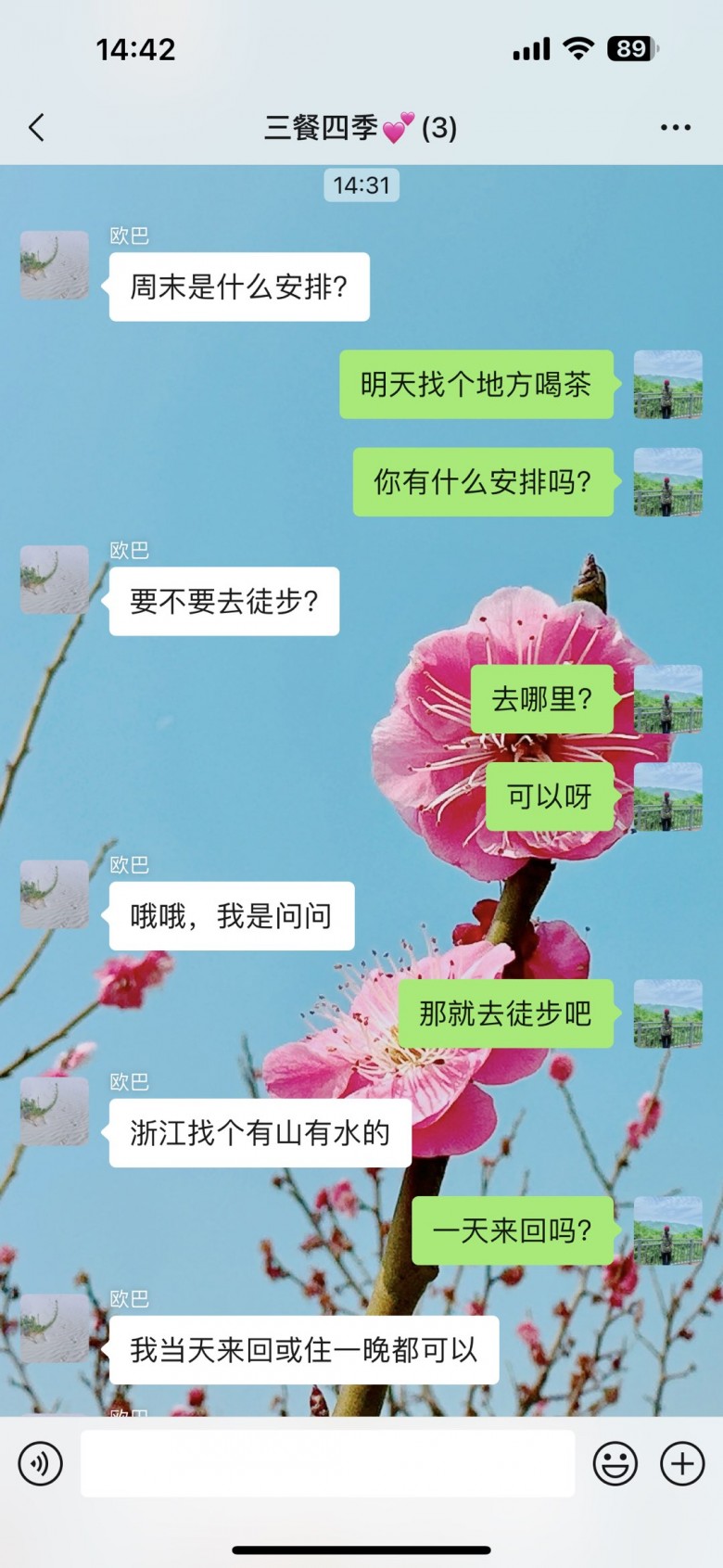
Task: Tap 欧巴's avatar next to 要不要去徒步?
Action: tap(55, 580)
